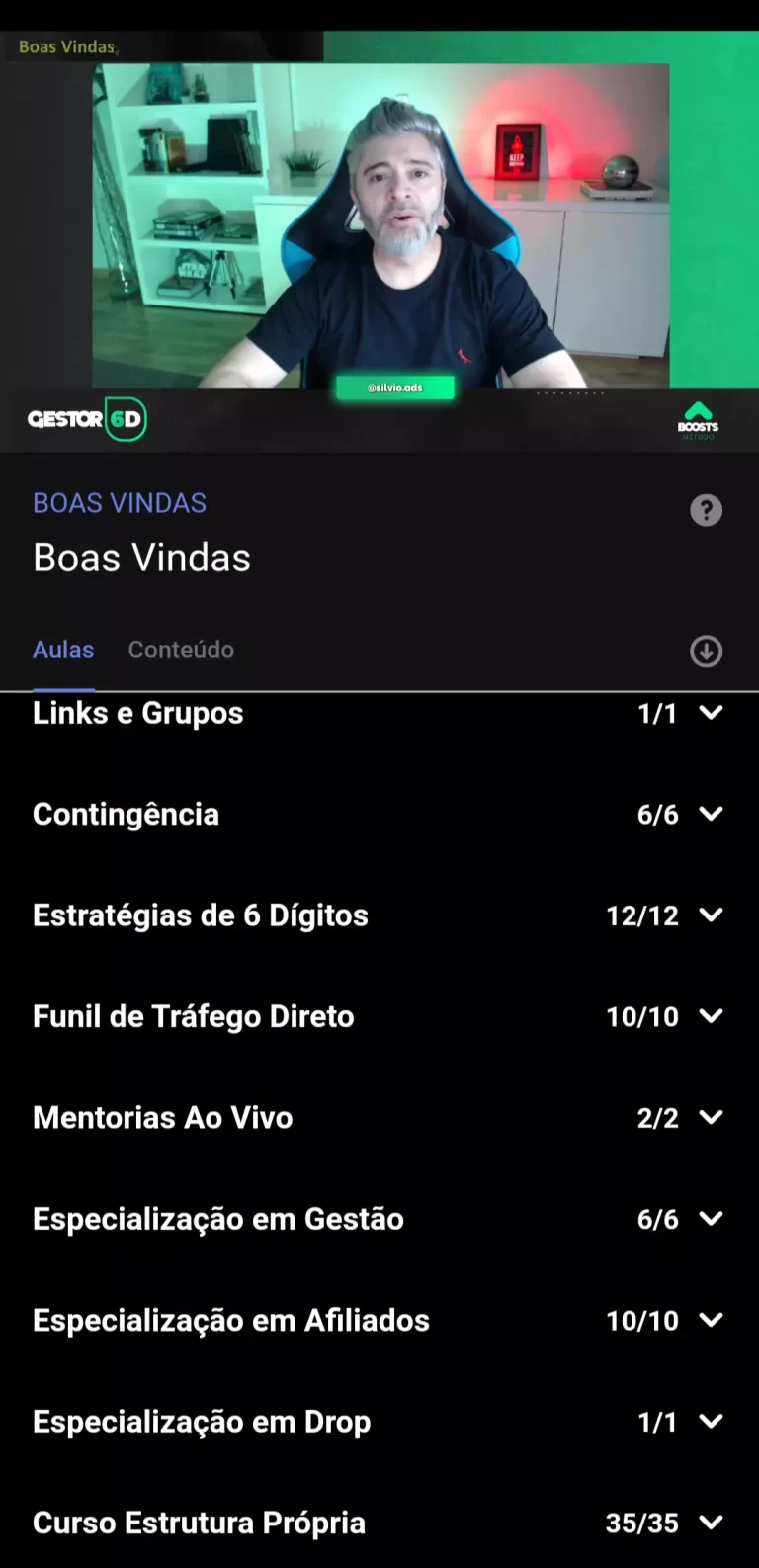
Task: Open the help question mark icon
Action: (x=706, y=510)
